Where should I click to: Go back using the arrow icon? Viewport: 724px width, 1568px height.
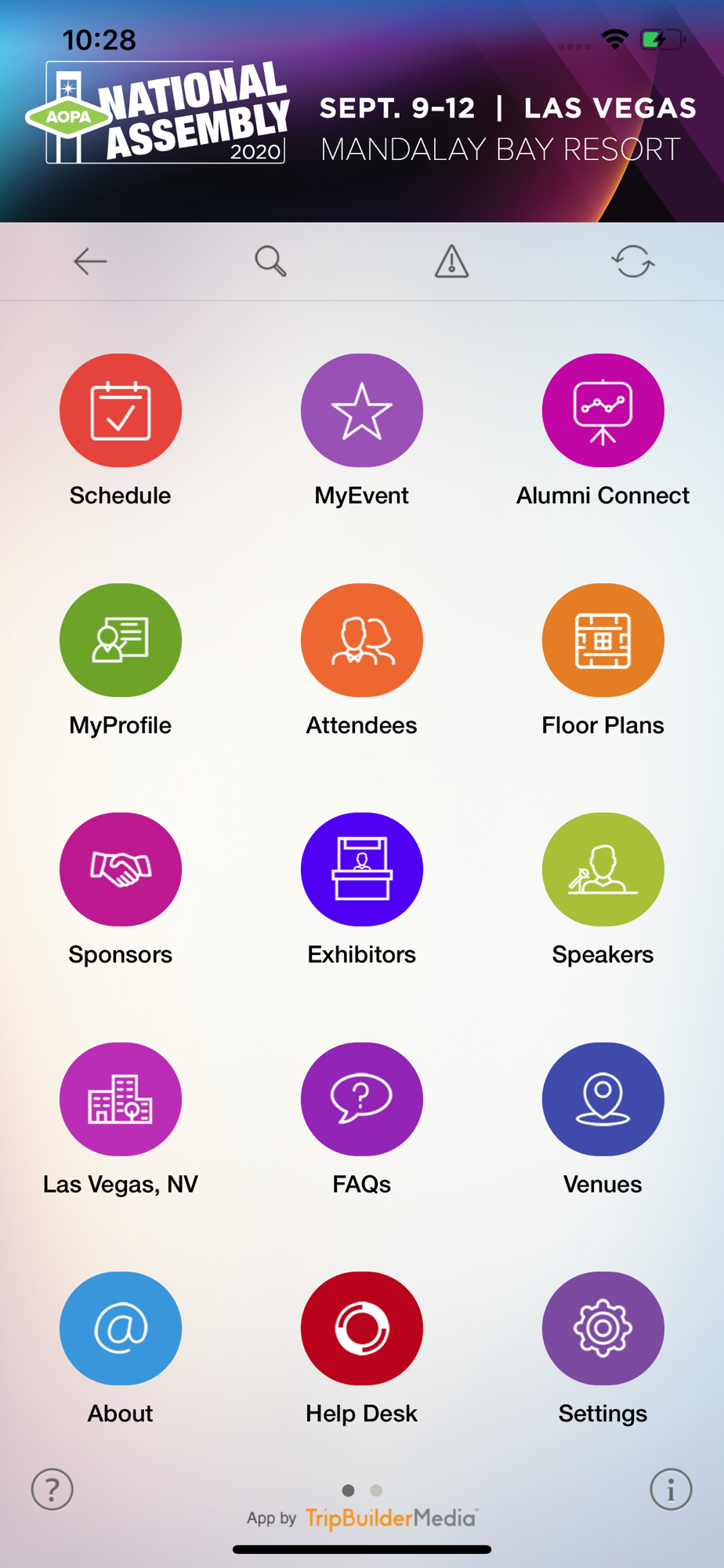(x=90, y=261)
